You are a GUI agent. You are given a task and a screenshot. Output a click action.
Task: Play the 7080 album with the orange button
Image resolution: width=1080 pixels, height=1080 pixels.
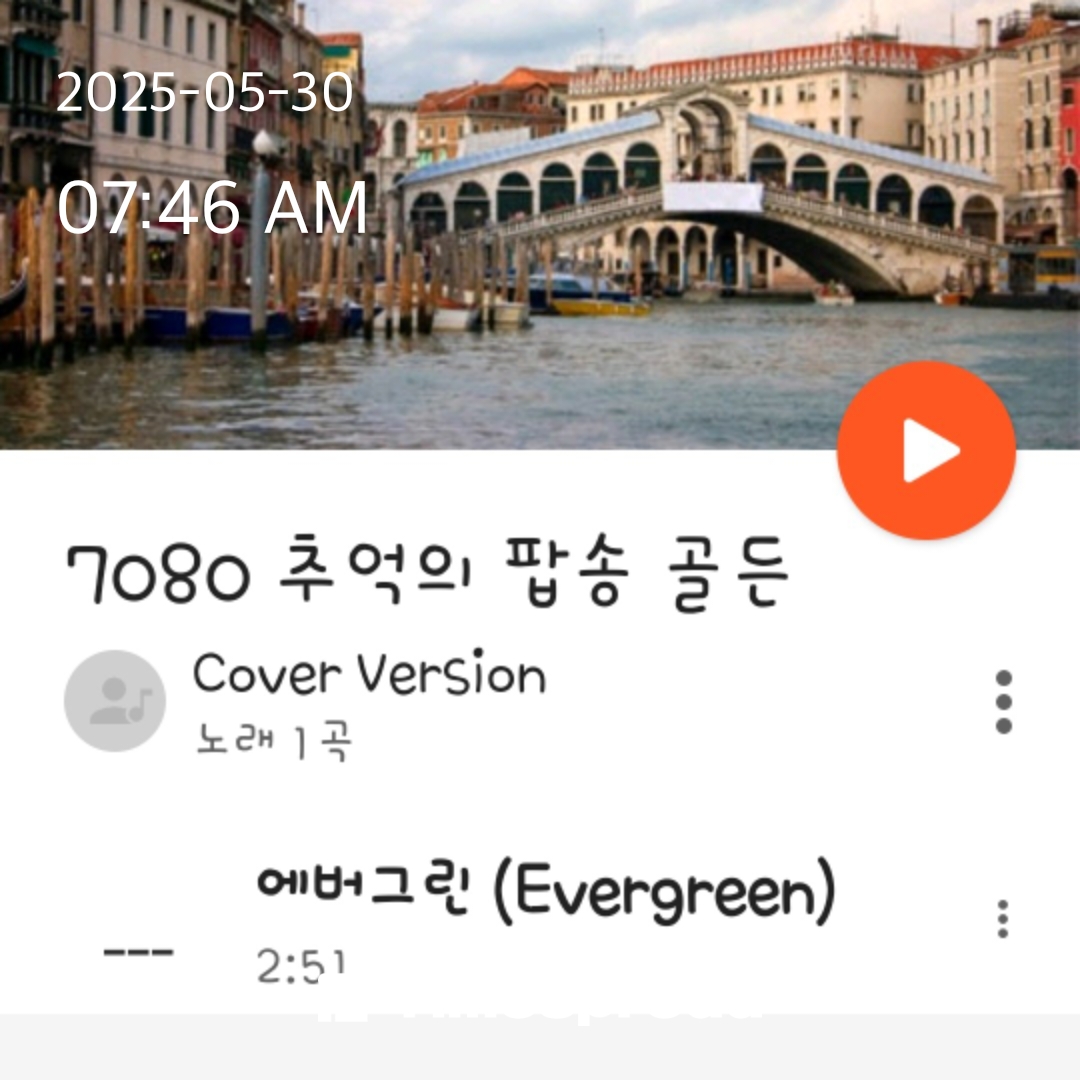pos(926,451)
